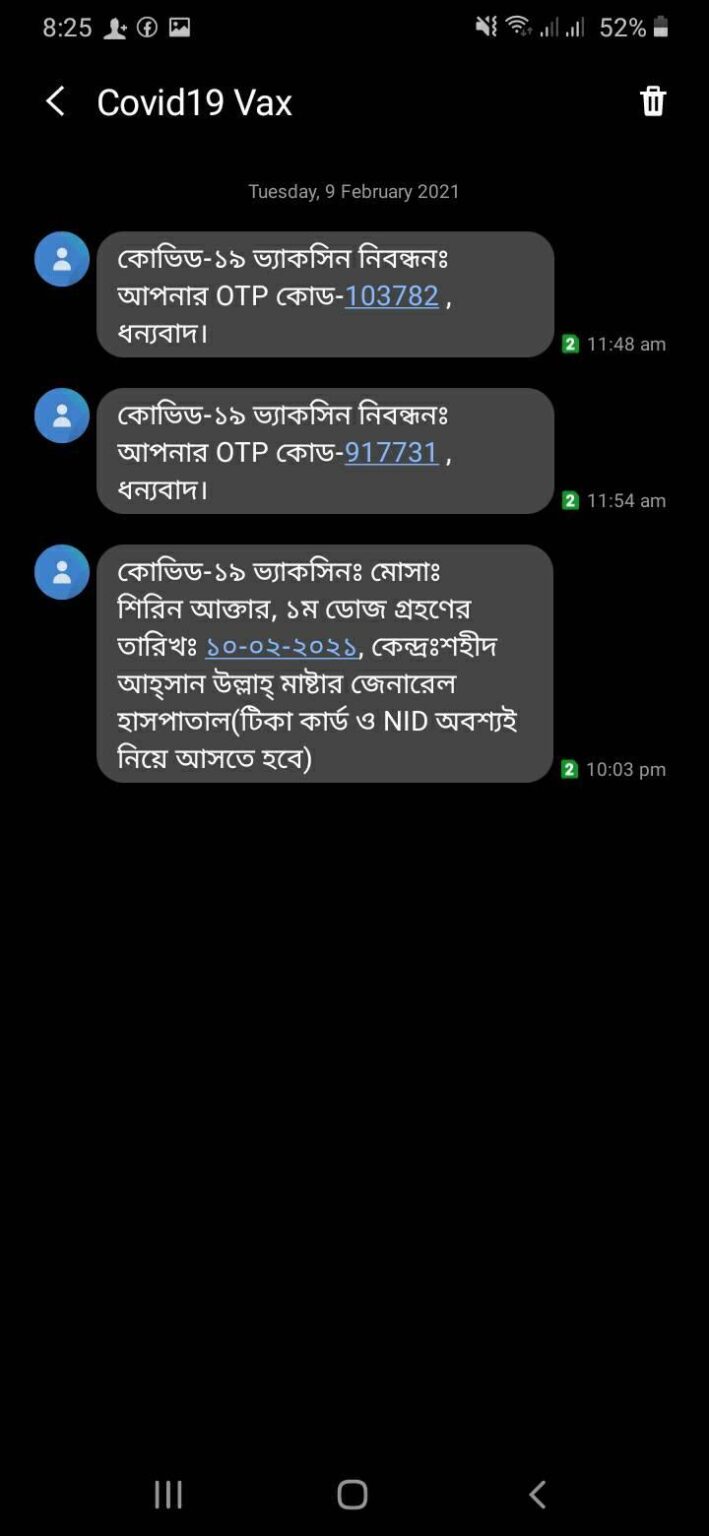Open recent apps from the navigation bar
The height and width of the screenshot is (1536, 709).
click(x=168, y=1495)
